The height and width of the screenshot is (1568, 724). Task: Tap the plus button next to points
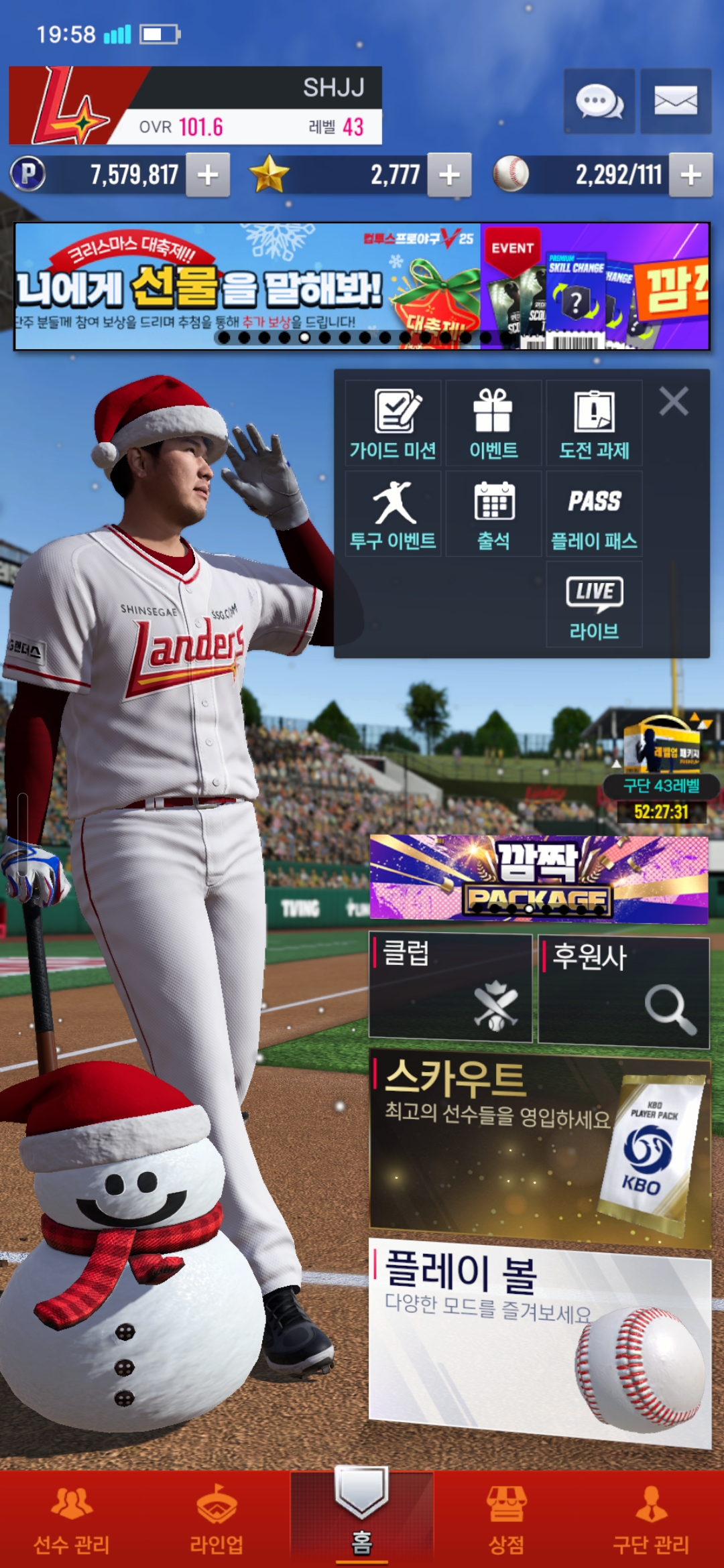208,175
